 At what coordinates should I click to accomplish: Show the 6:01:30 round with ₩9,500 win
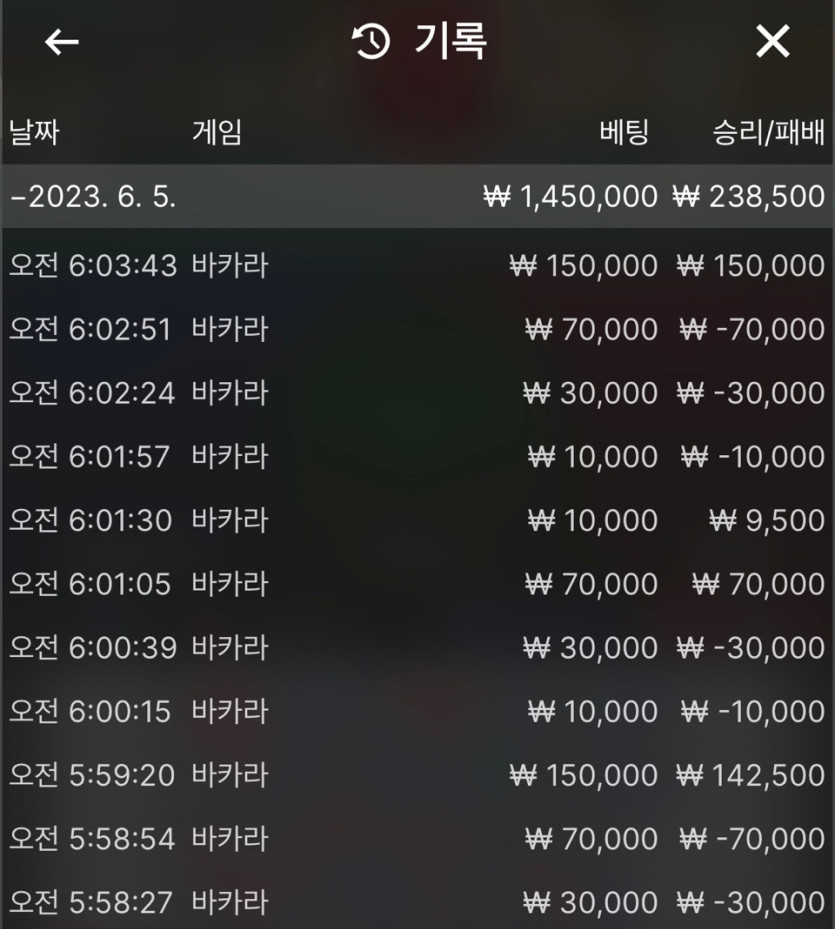pyautogui.click(x=417, y=520)
